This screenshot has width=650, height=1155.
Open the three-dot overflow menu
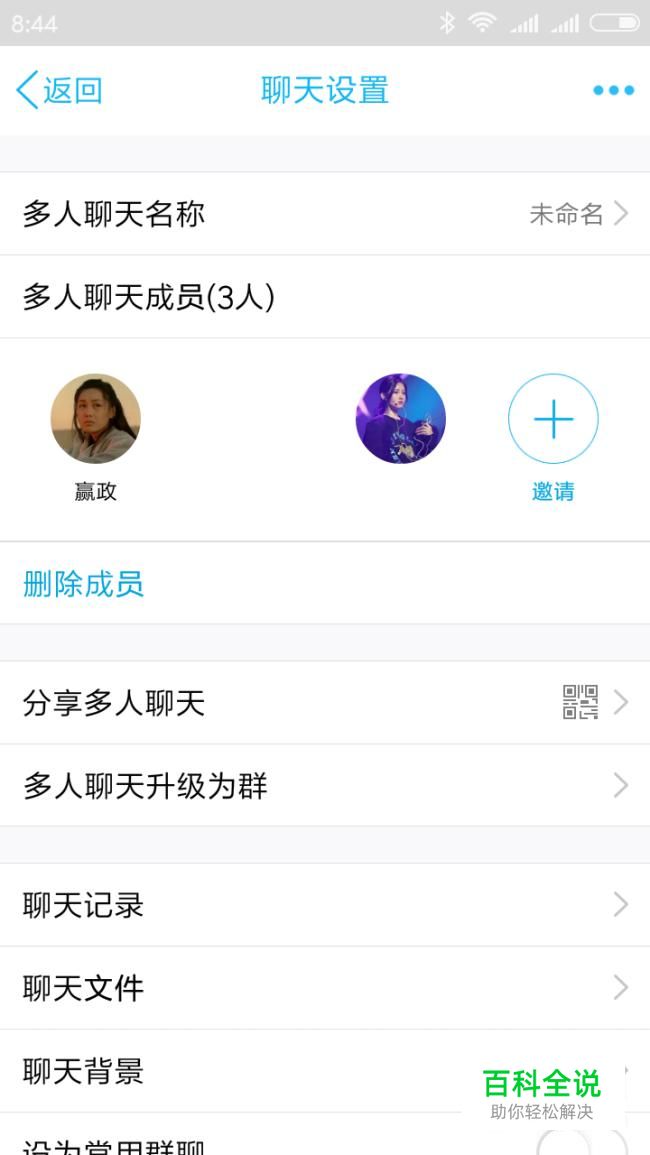[x=613, y=91]
